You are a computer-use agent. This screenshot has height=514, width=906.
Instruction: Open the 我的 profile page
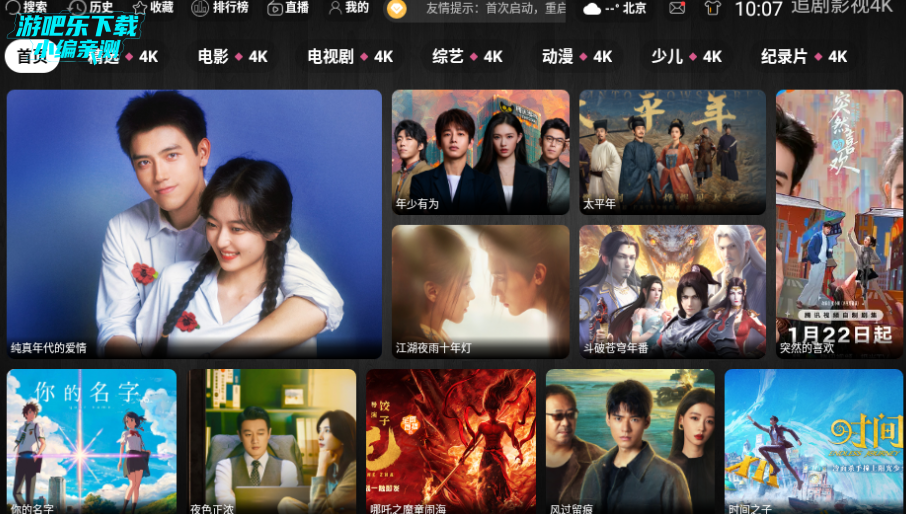349,8
